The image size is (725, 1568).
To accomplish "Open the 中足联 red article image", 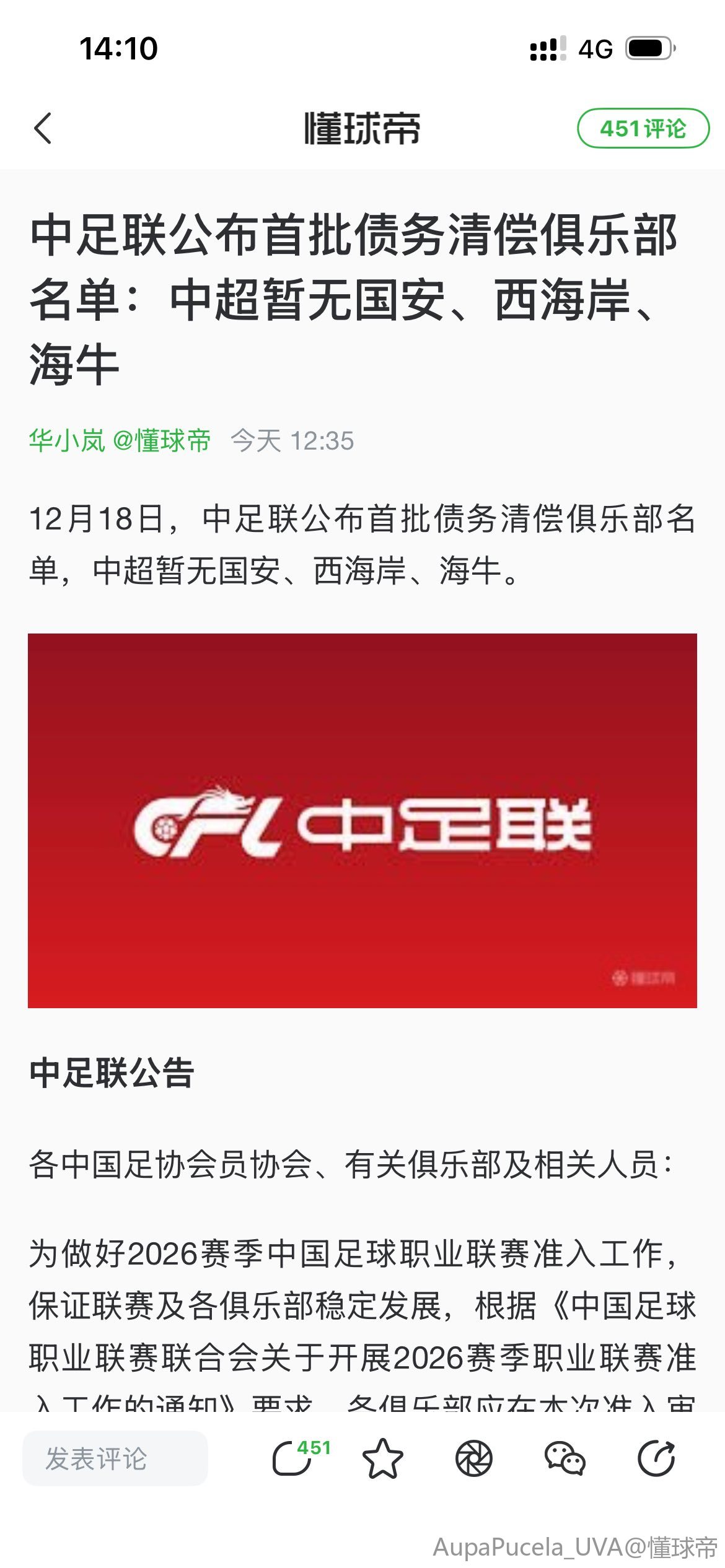I will pos(362,820).
